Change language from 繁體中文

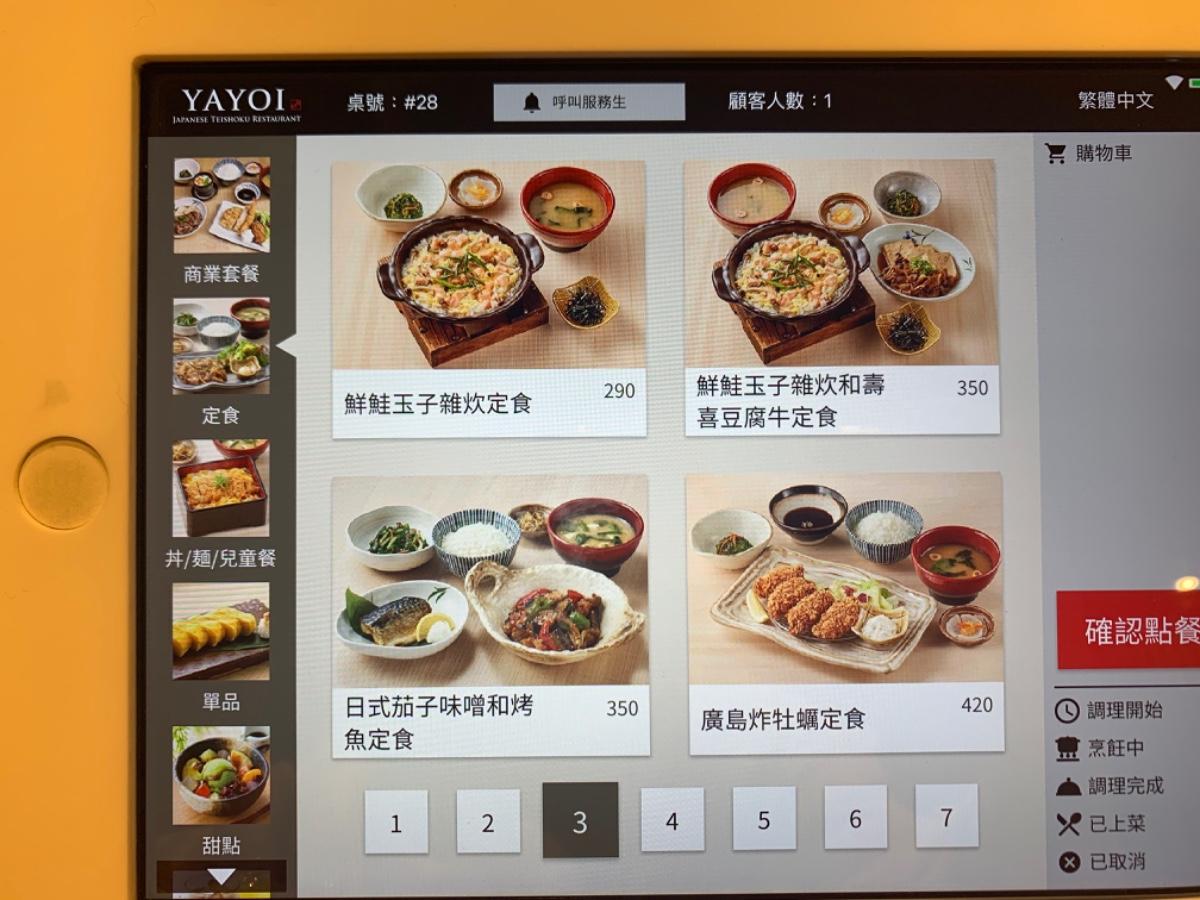coord(1115,101)
